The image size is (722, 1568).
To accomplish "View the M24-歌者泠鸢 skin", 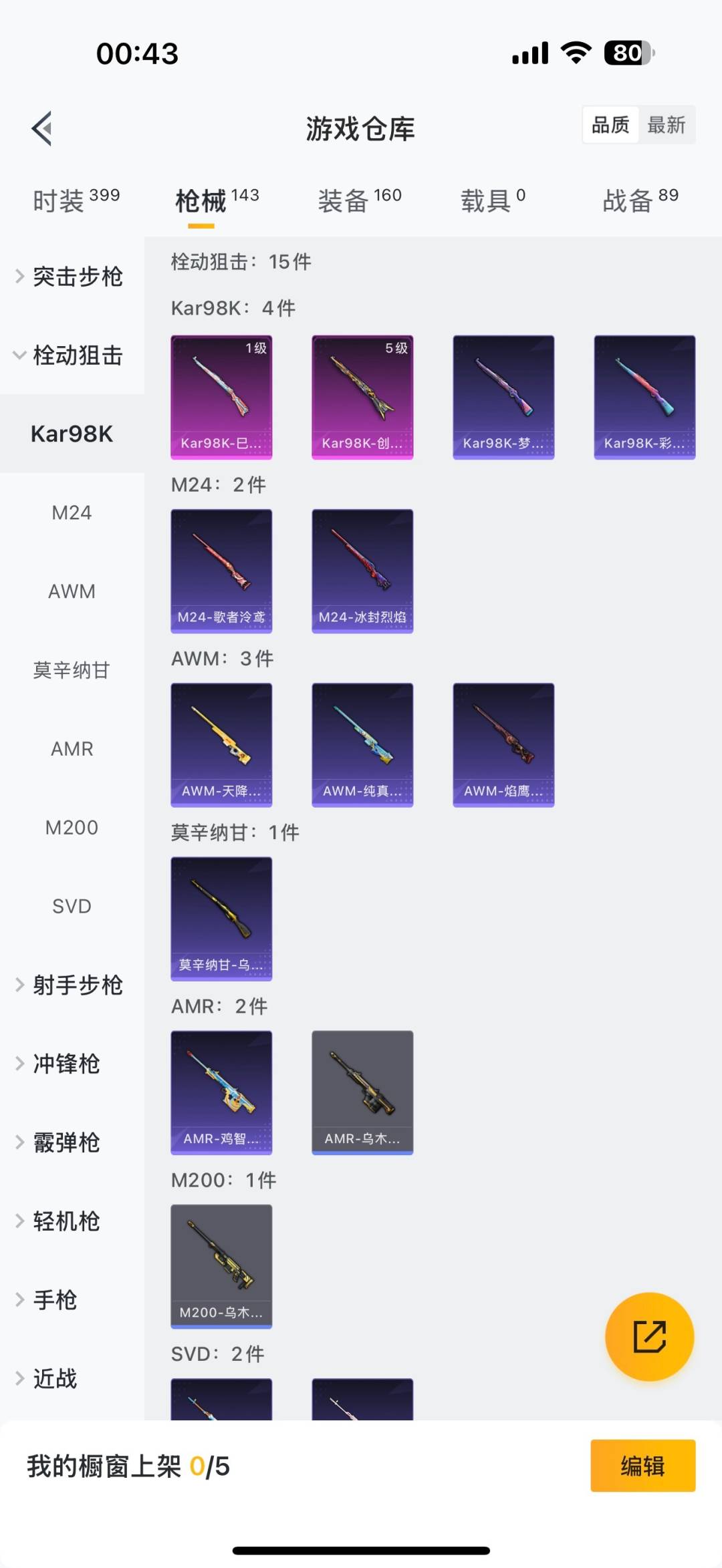I will click(221, 571).
